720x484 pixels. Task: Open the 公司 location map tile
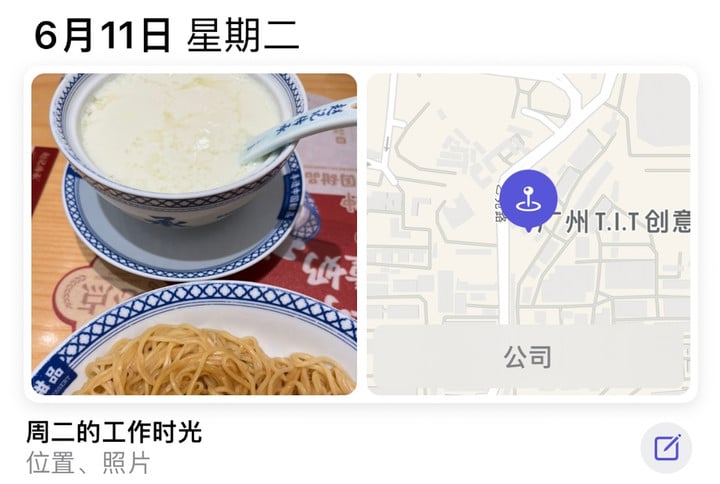tap(528, 234)
